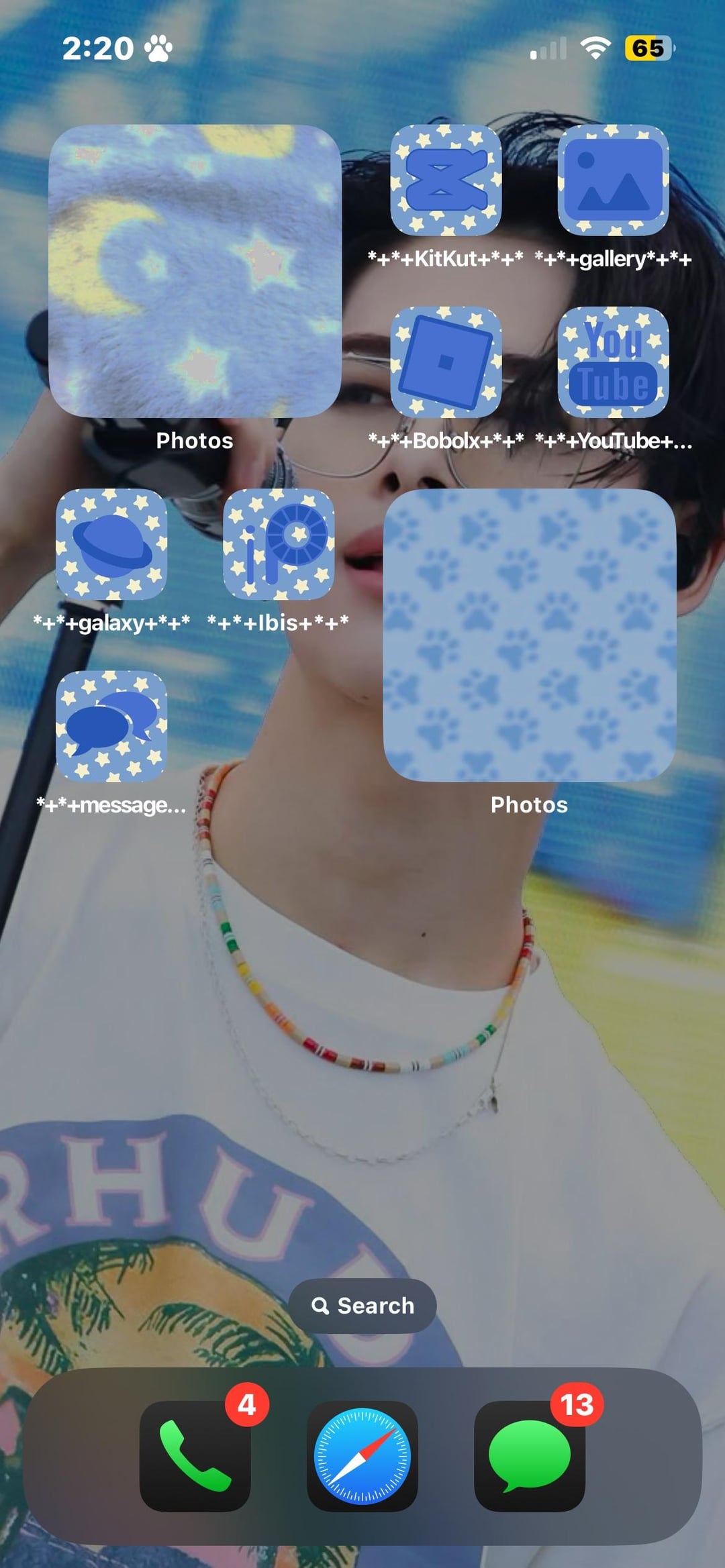
Task: Open the Search pill above the dock
Action: point(362,1306)
